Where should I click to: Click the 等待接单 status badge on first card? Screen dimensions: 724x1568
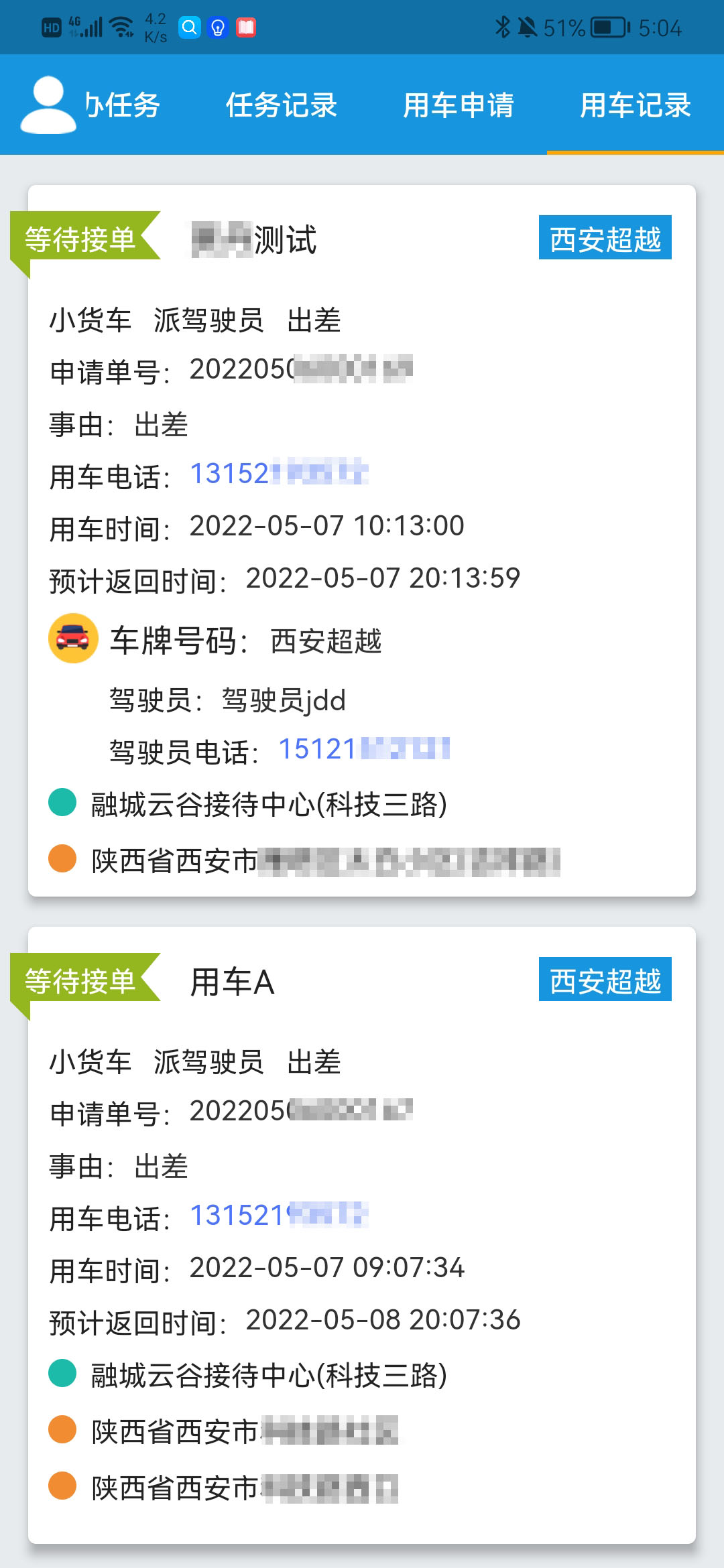click(80, 240)
